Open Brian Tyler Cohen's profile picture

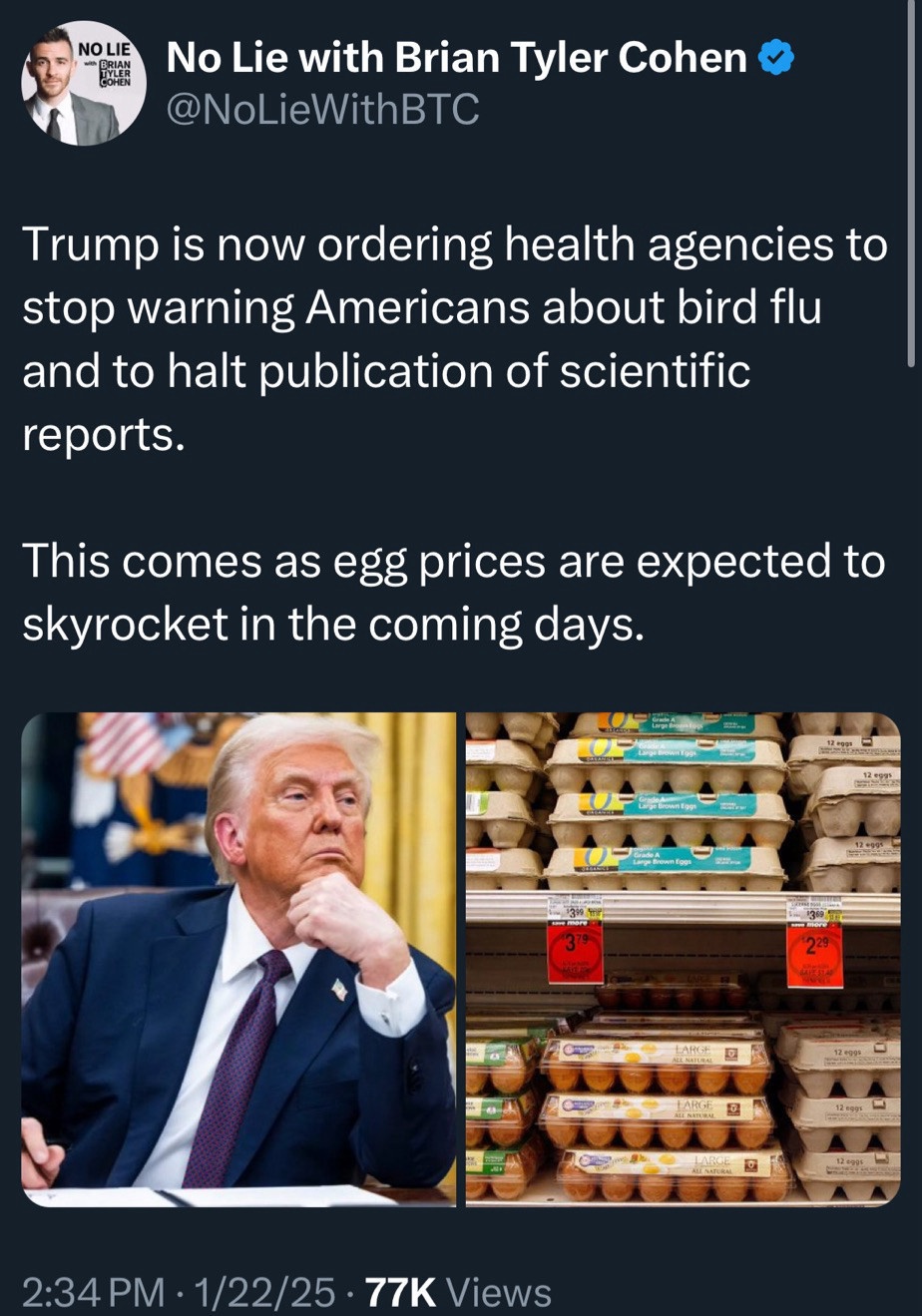point(84,84)
